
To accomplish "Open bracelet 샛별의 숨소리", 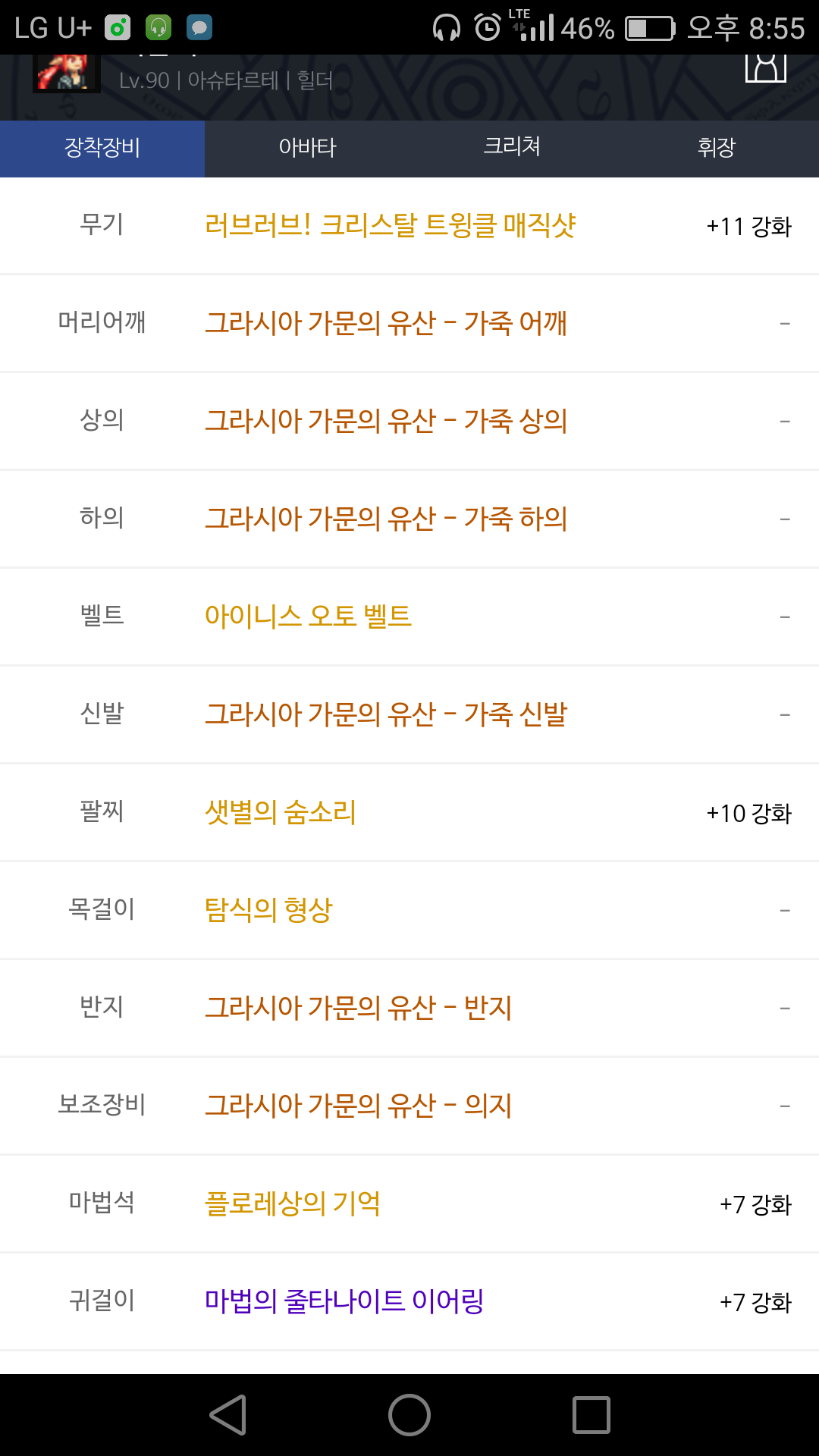I will [x=281, y=812].
